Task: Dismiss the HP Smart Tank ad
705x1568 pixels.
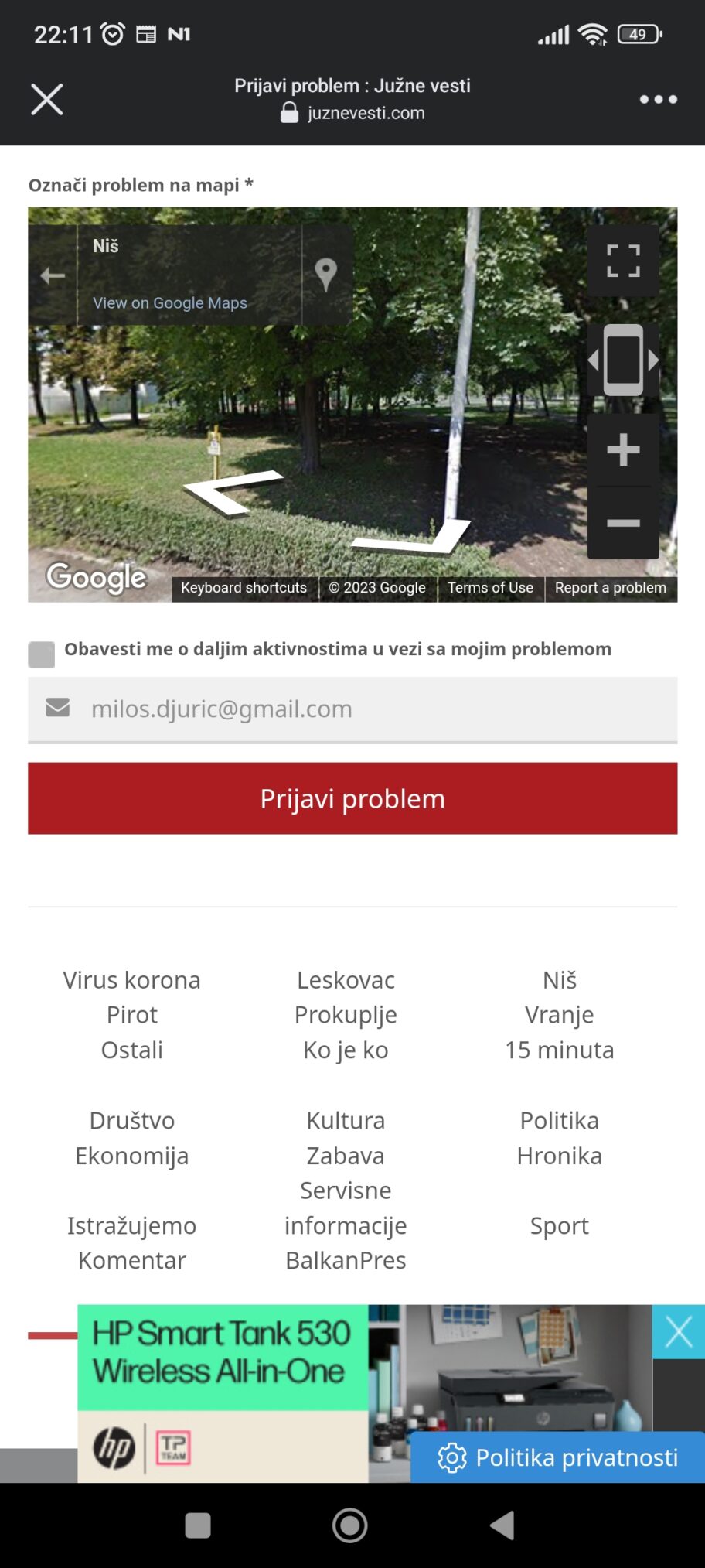Action: click(x=678, y=1331)
